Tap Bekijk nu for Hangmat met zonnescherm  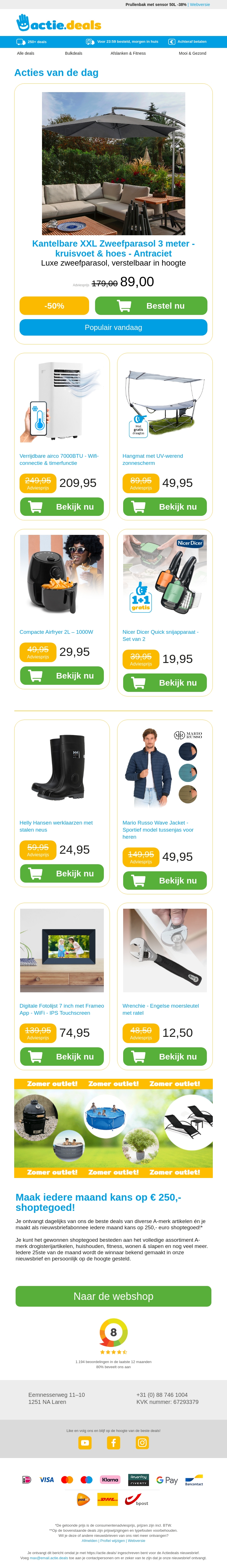pyautogui.click(x=165, y=507)
